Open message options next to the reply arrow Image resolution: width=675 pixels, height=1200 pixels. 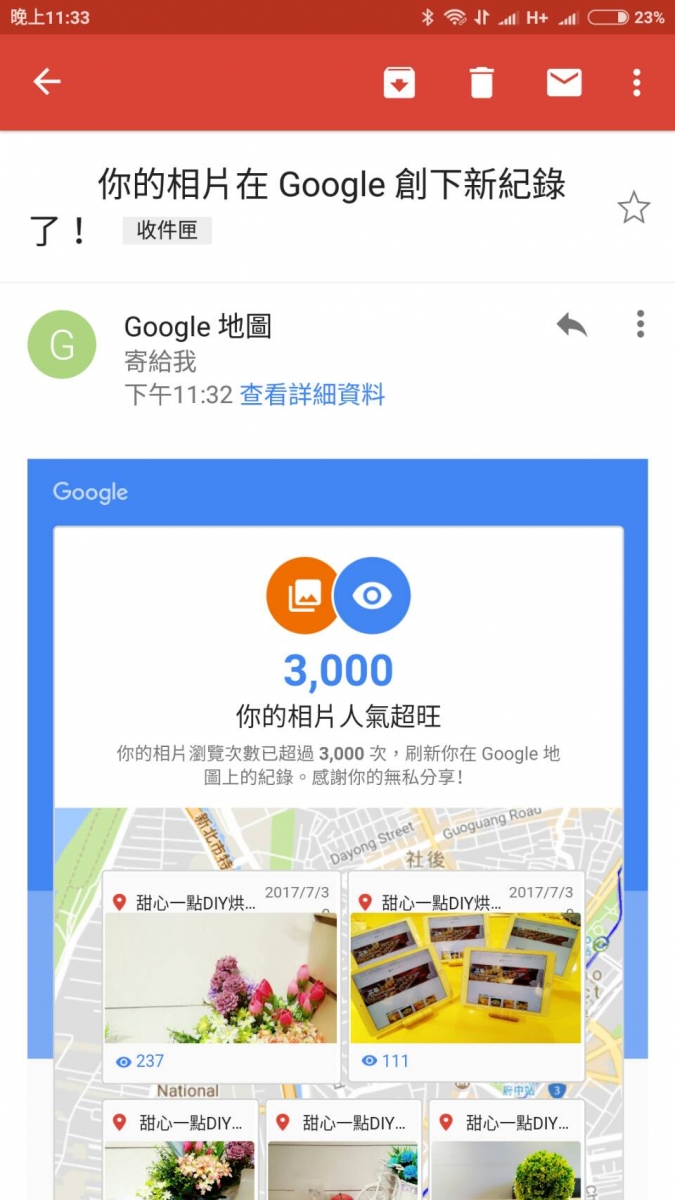click(x=640, y=324)
